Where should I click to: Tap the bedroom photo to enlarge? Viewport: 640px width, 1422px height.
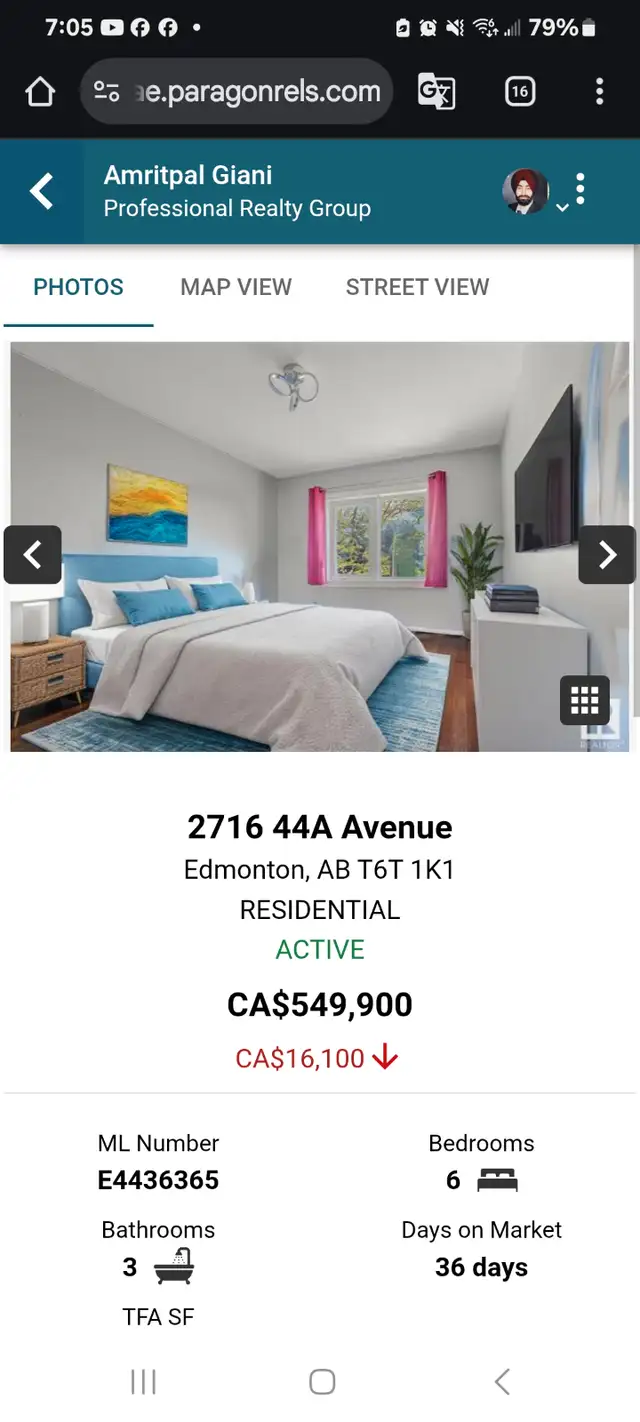tap(320, 547)
